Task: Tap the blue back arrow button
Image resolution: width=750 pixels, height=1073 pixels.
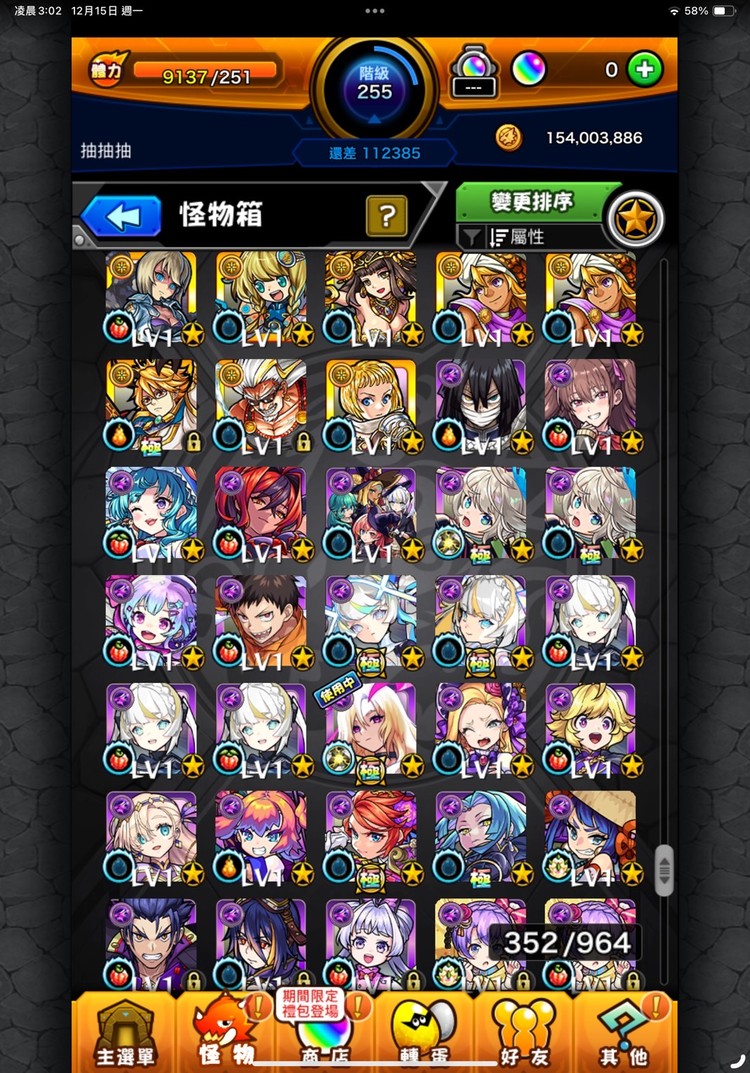Action: point(124,216)
